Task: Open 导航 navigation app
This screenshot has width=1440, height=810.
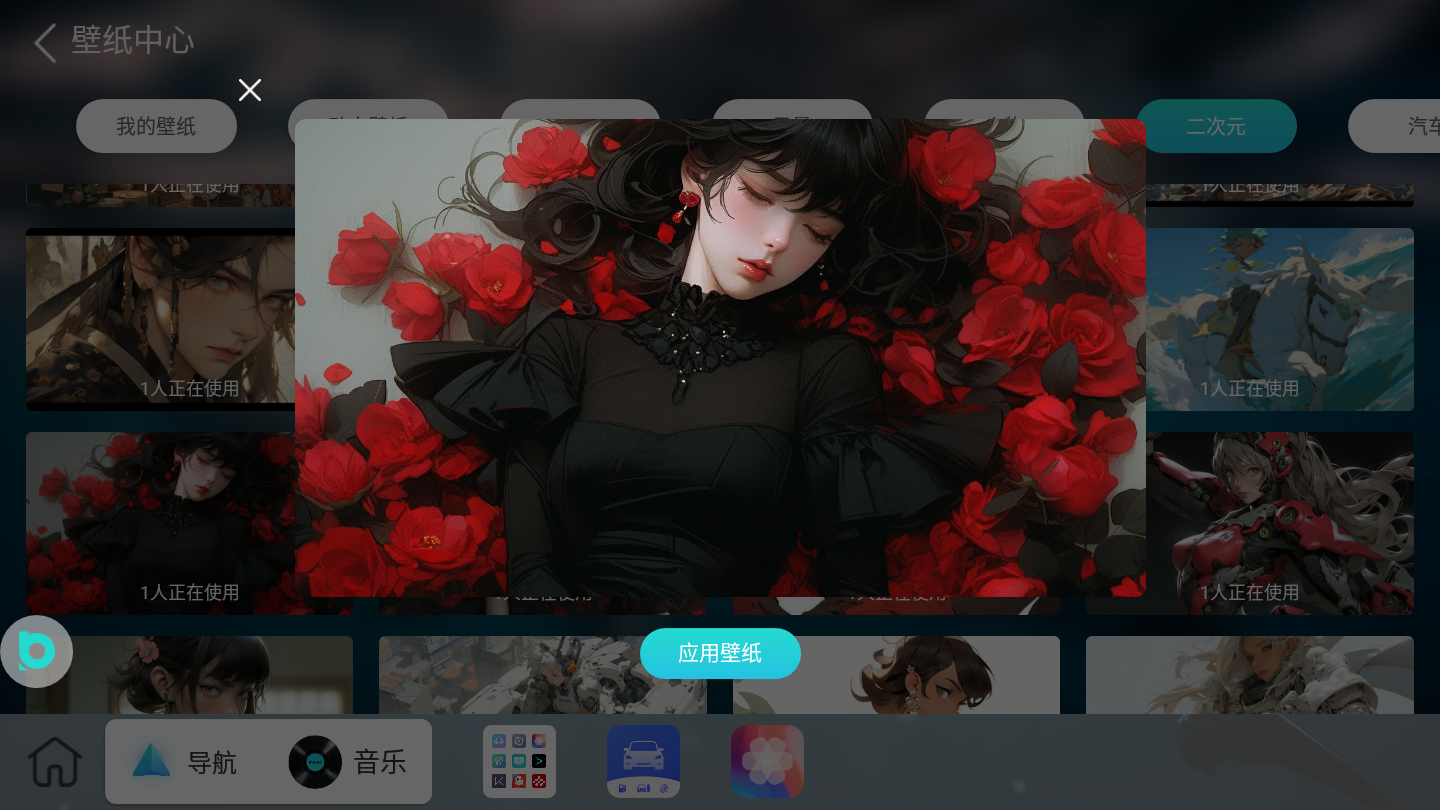Action: tap(186, 762)
